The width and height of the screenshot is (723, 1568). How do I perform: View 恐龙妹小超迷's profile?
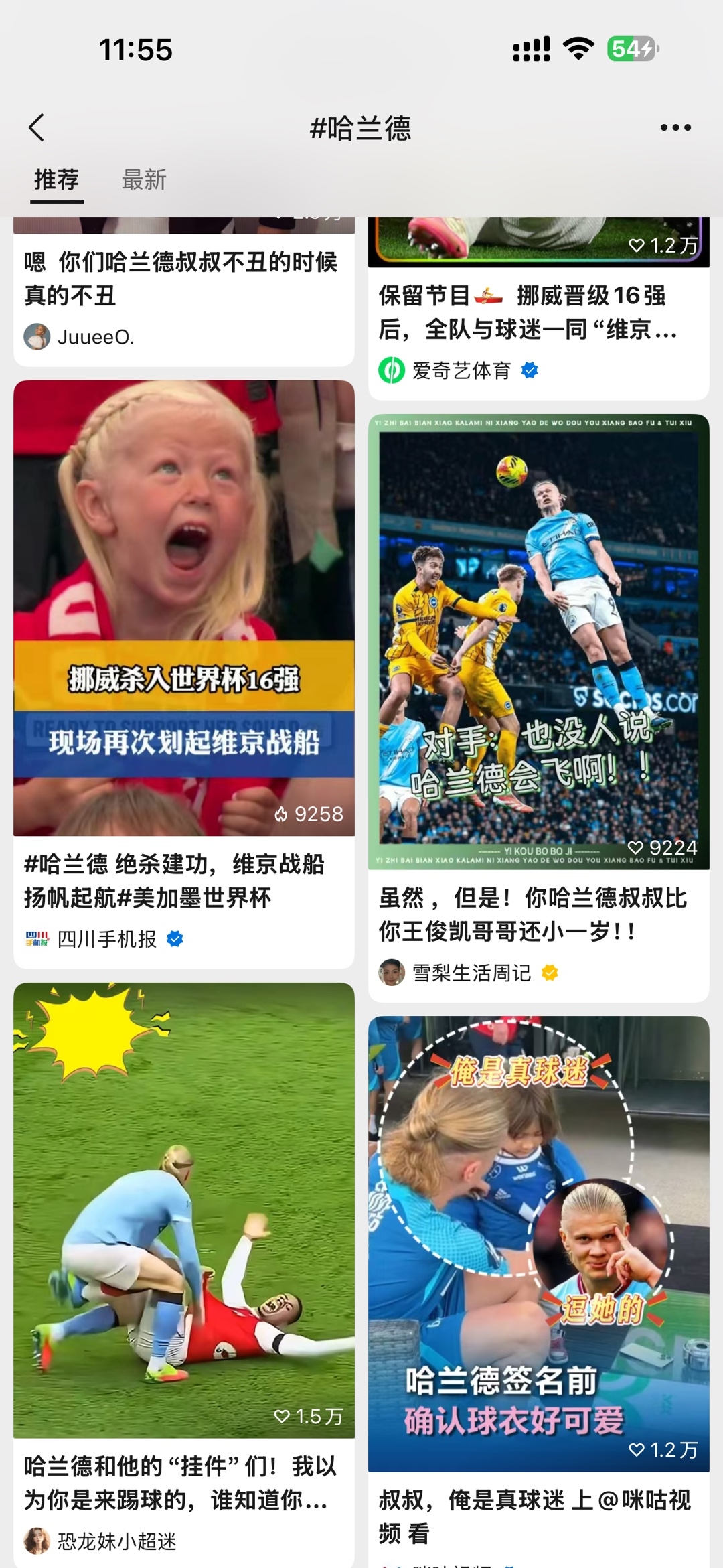[100, 1541]
